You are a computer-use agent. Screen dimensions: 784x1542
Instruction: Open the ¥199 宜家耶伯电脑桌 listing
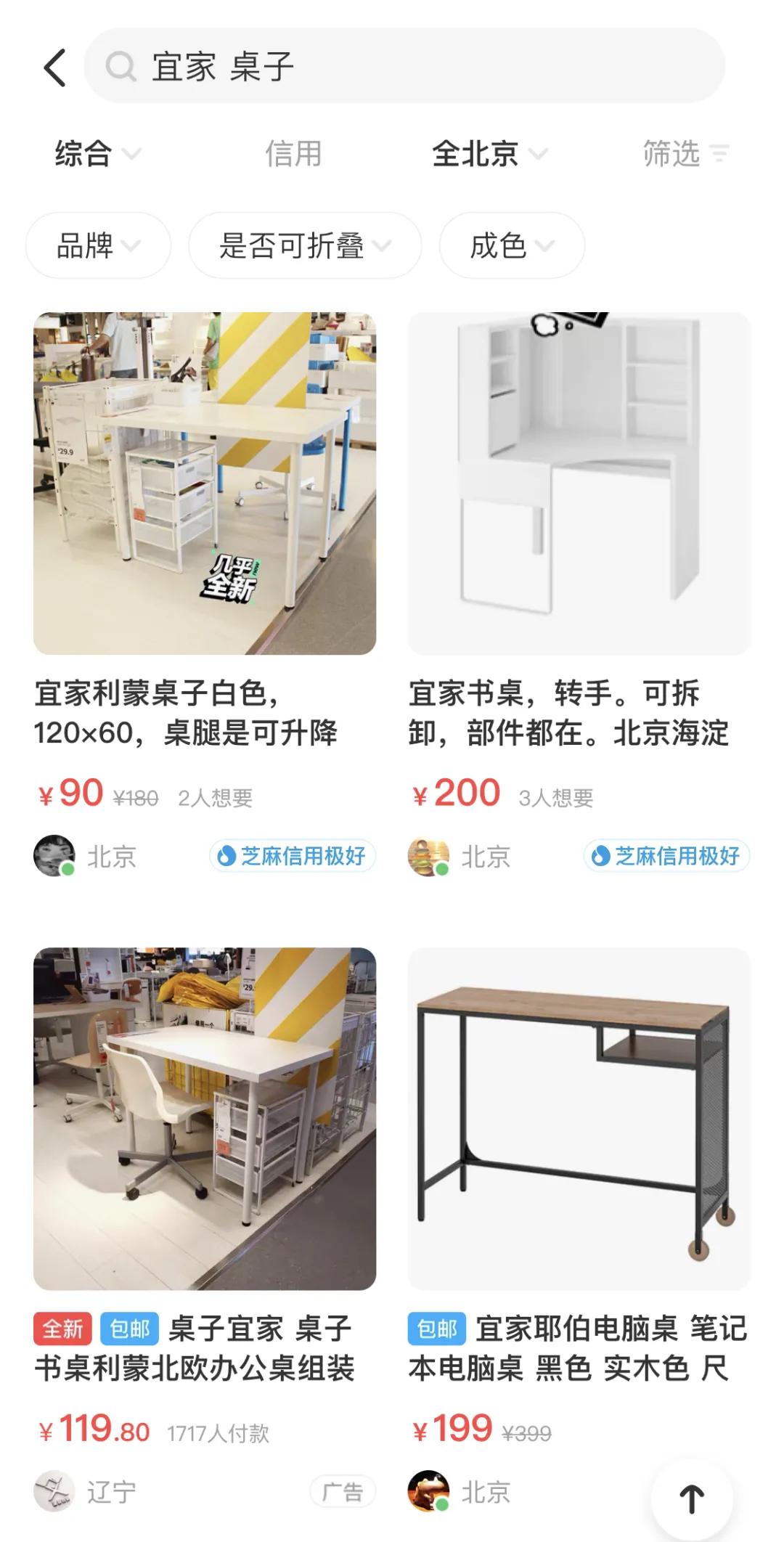tap(579, 1119)
